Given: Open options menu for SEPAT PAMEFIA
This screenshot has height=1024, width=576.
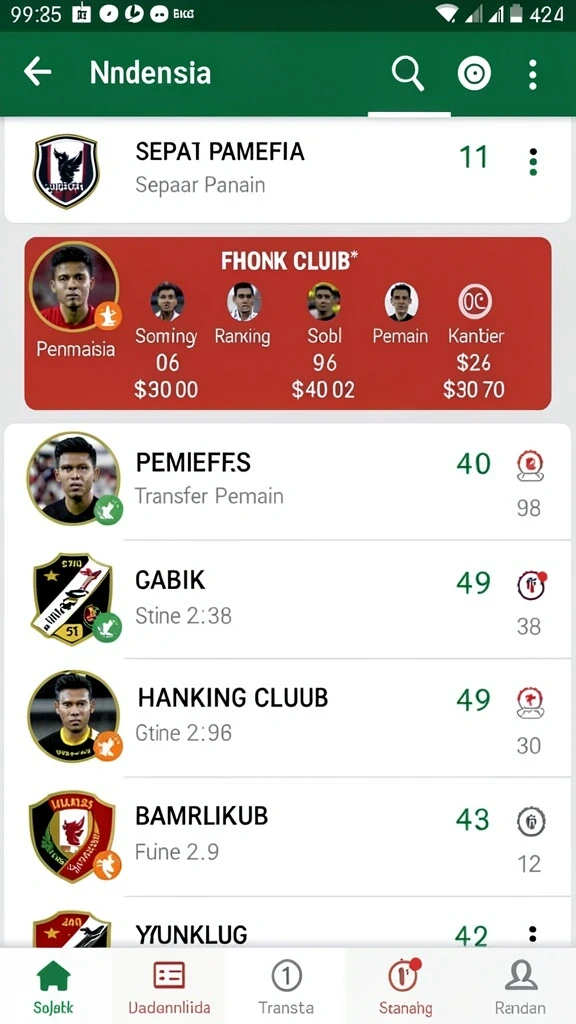Looking at the screenshot, I should (x=534, y=161).
